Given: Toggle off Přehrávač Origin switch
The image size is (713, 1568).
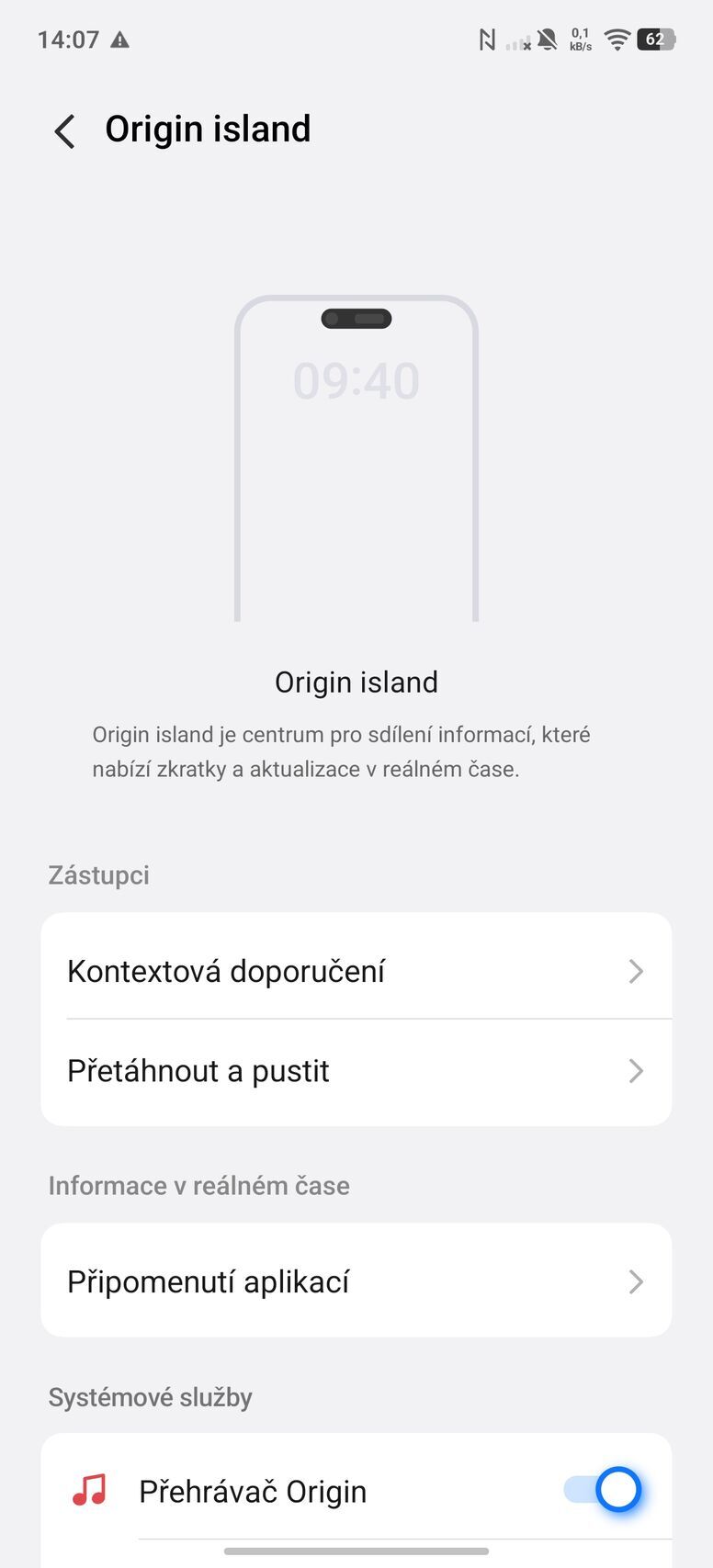Looking at the screenshot, I should pyautogui.click(x=603, y=1490).
